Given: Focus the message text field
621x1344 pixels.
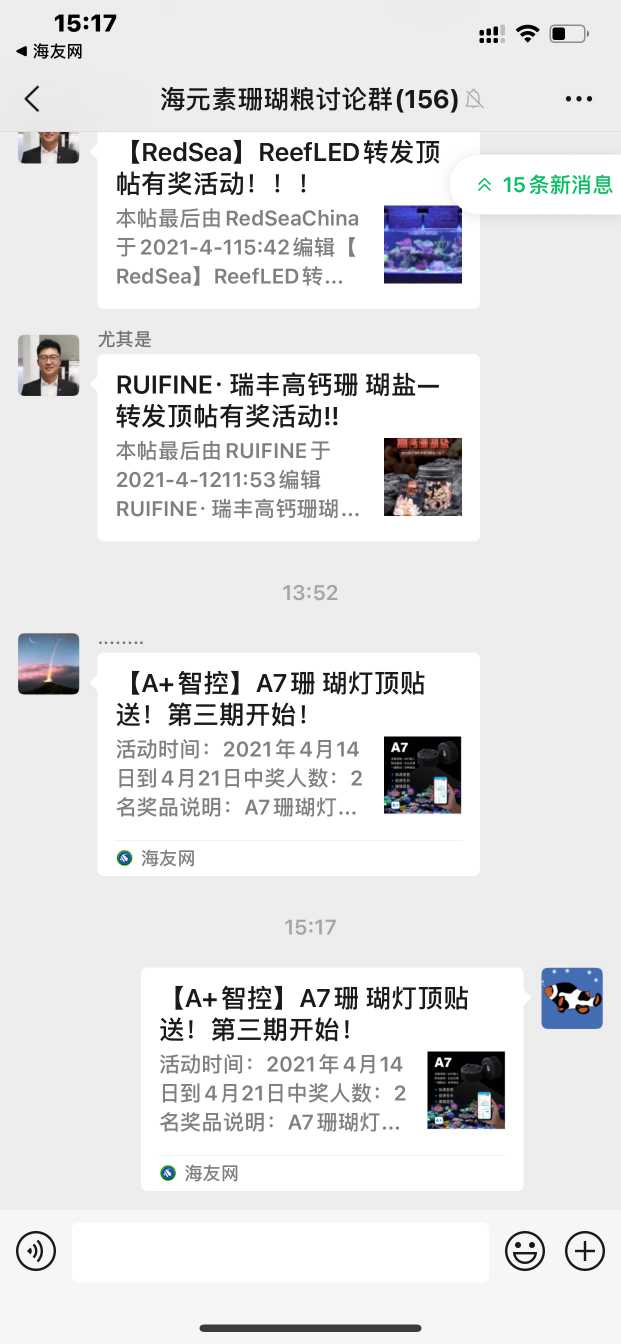Looking at the screenshot, I should 280,1251.
